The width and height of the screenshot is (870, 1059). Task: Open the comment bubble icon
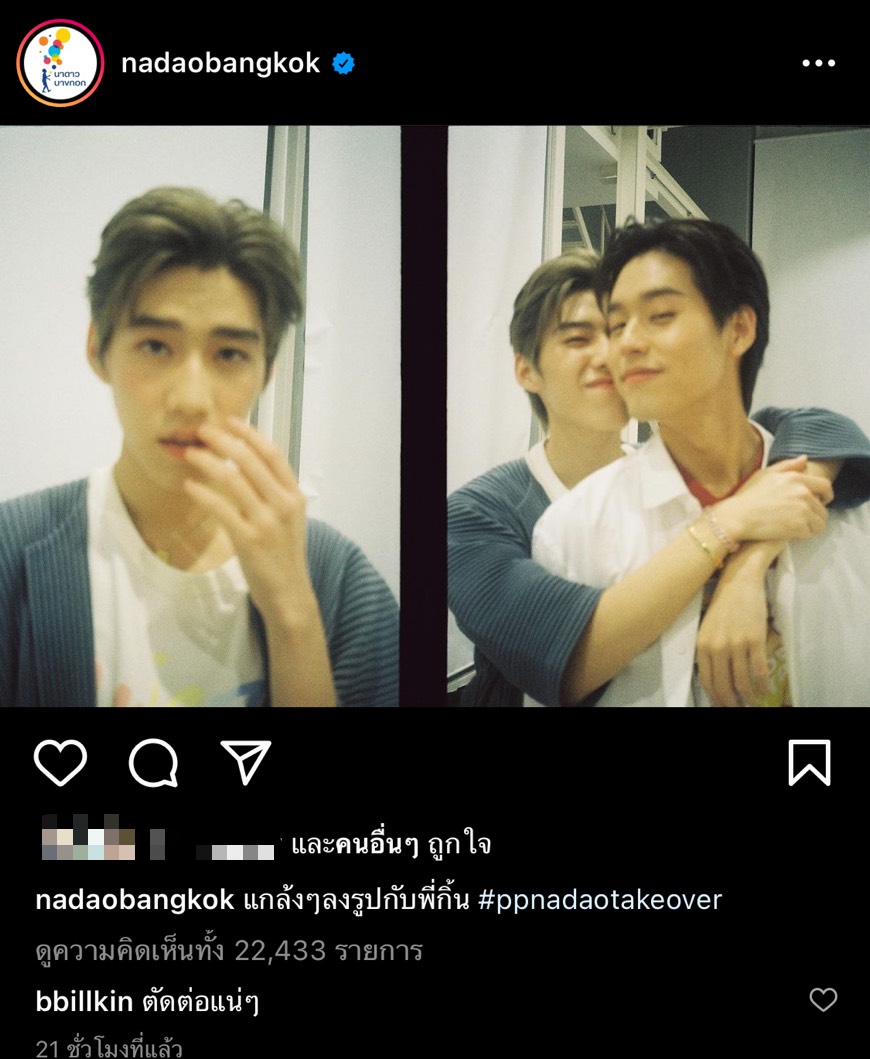pos(153,764)
